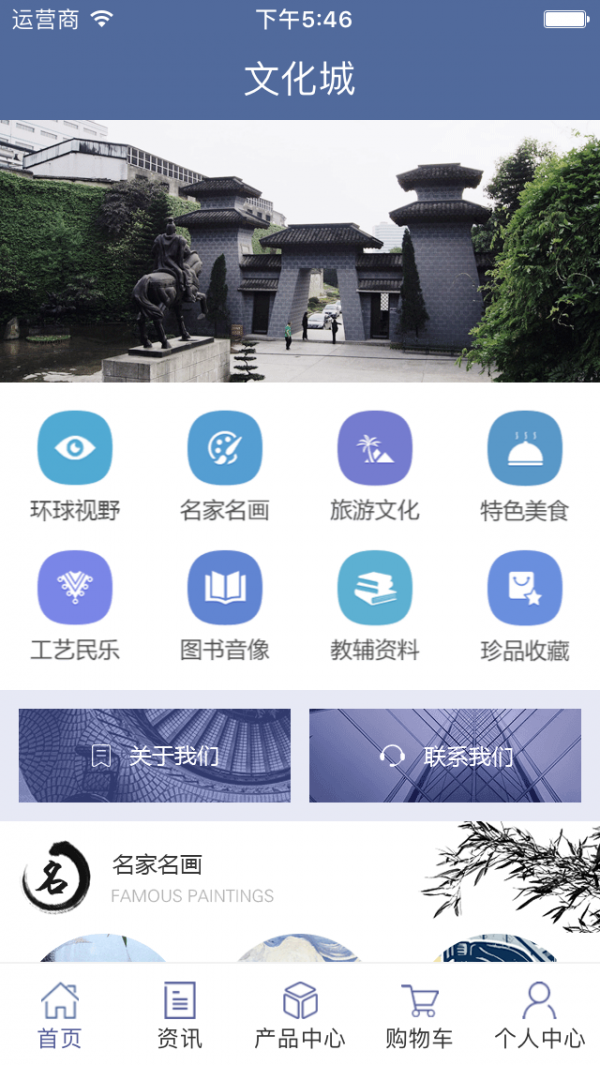Image resolution: width=600 pixels, height=1065 pixels.
Task: Switch to the 个人中心 tab
Action: point(540,1015)
